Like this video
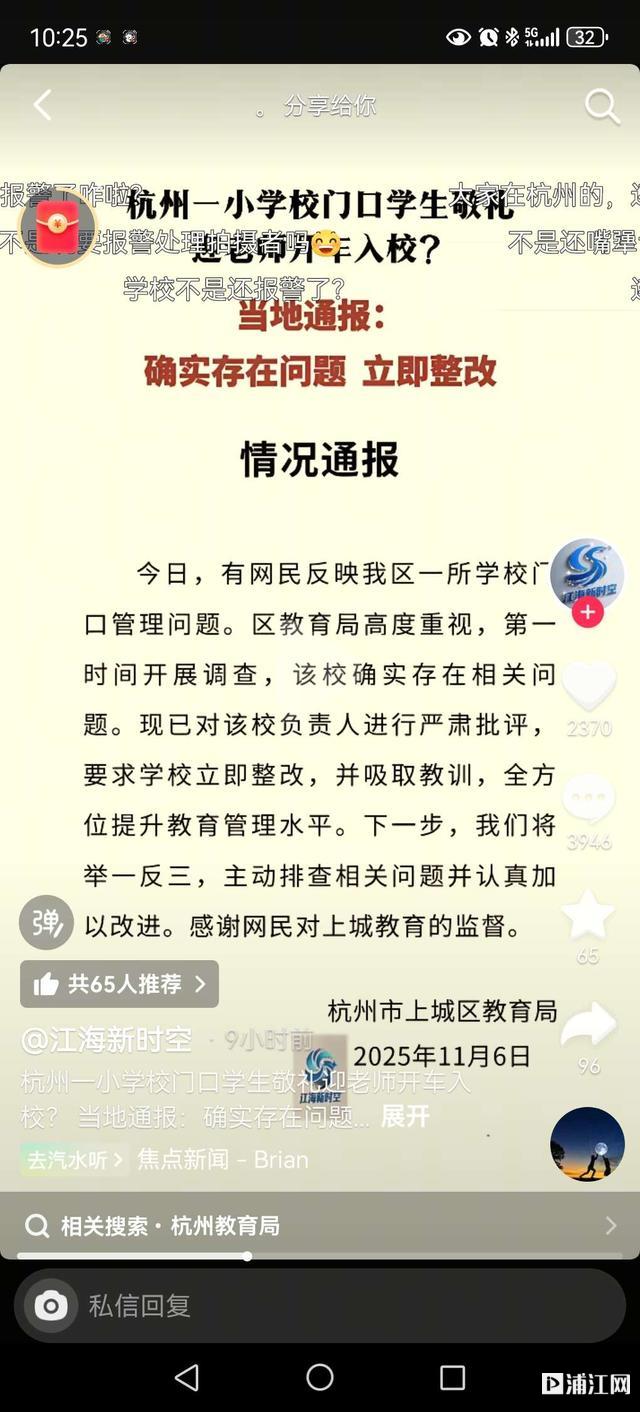The height and width of the screenshot is (1412, 640). pyautogui.click(x=588, y=687)
